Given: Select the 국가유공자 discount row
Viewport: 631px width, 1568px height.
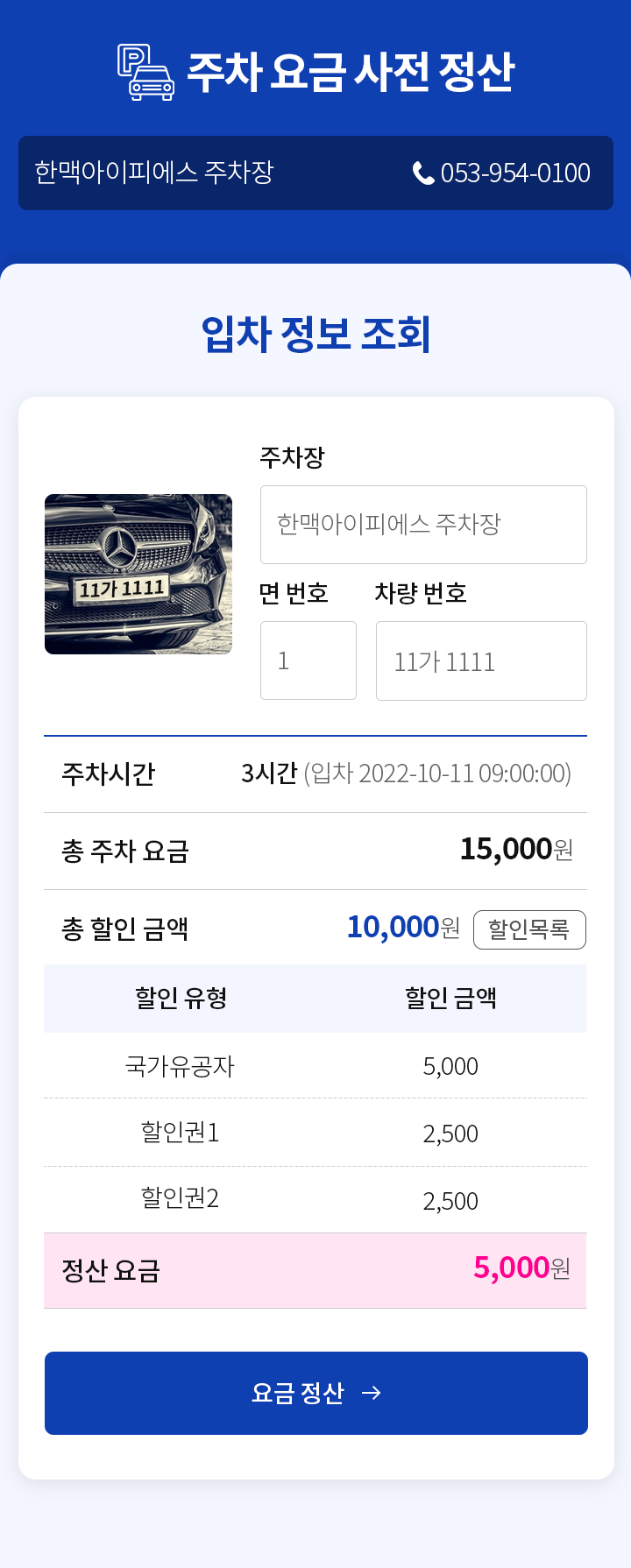Looking at the screenshot, I should tap(315, 1066).
